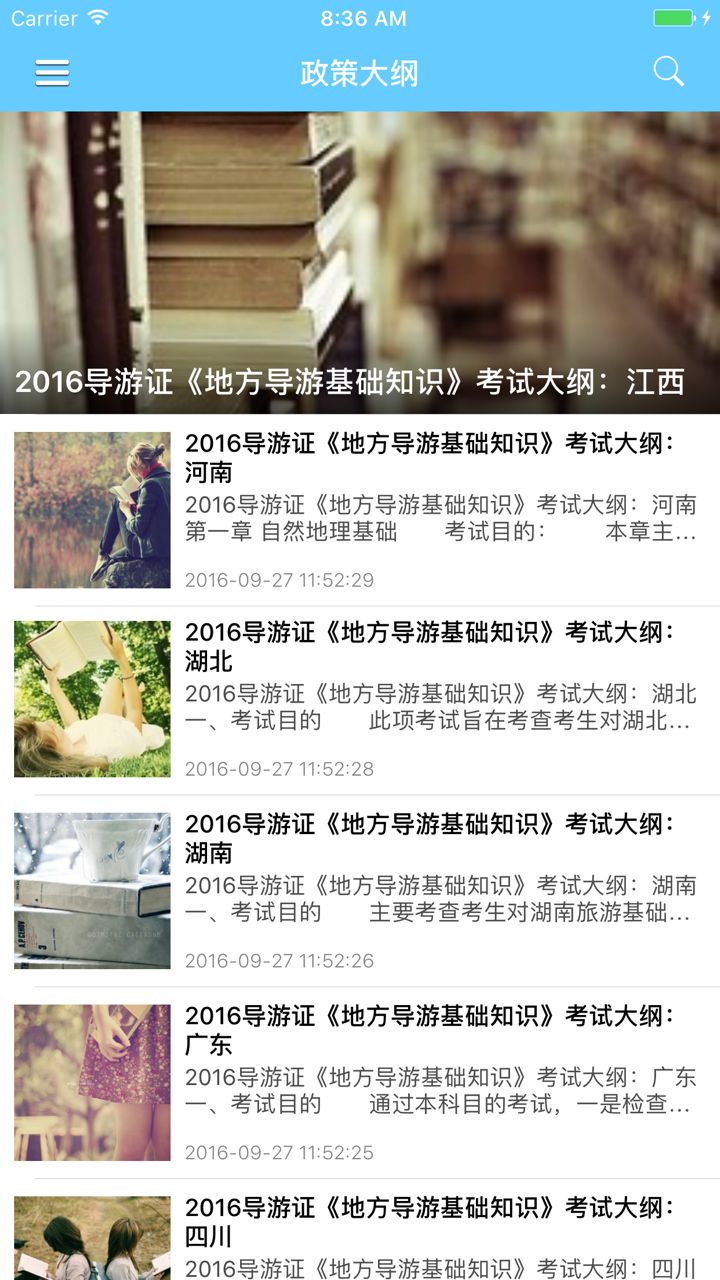Tap the Wi-Fi icon in the status bar
Viewport: 720px width, 1280px height.
coord(95,17)
